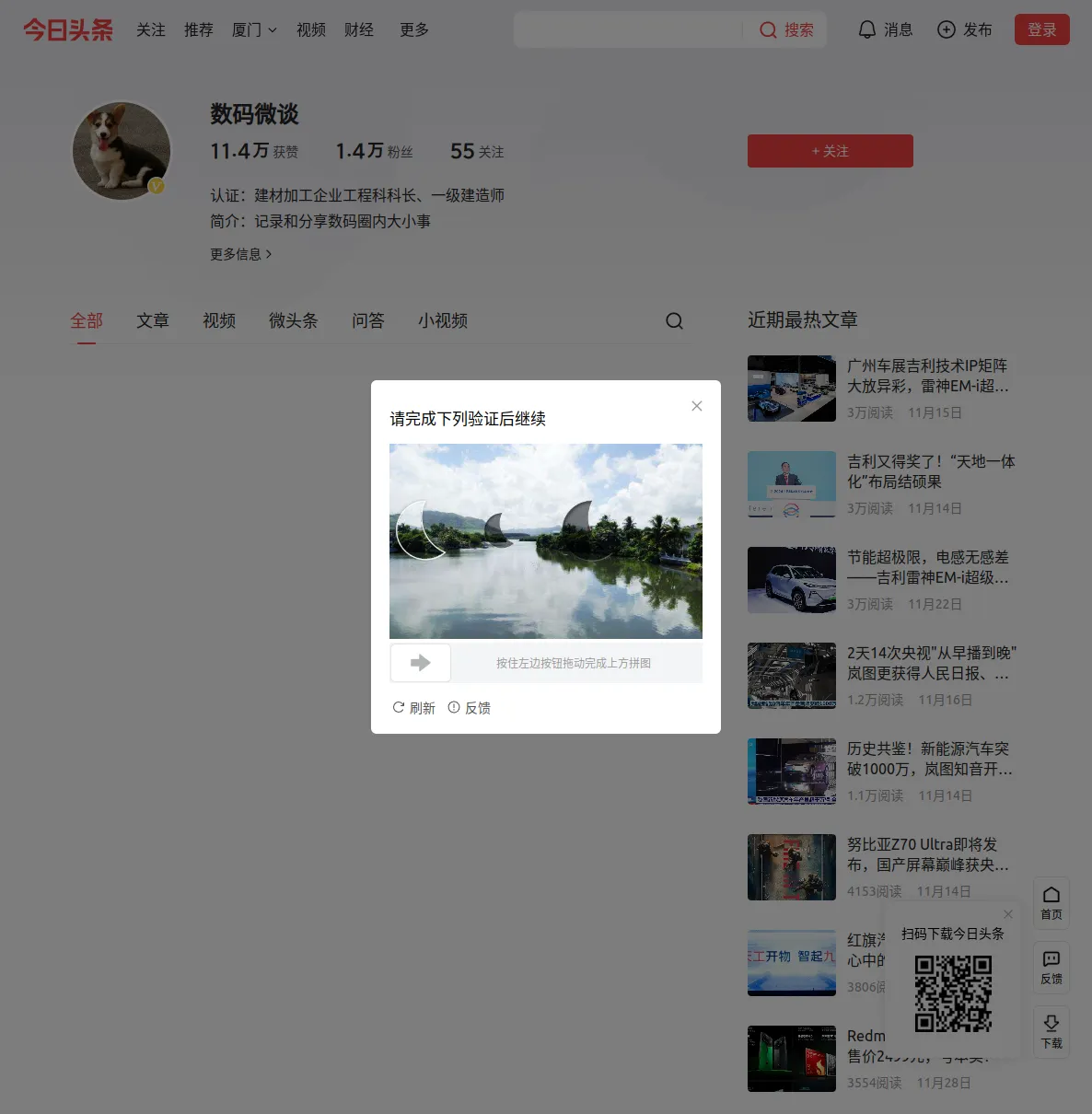Switch to the 文章 tab
The width and height of the screenshot is (1092, 1114).
pos(153,320)
